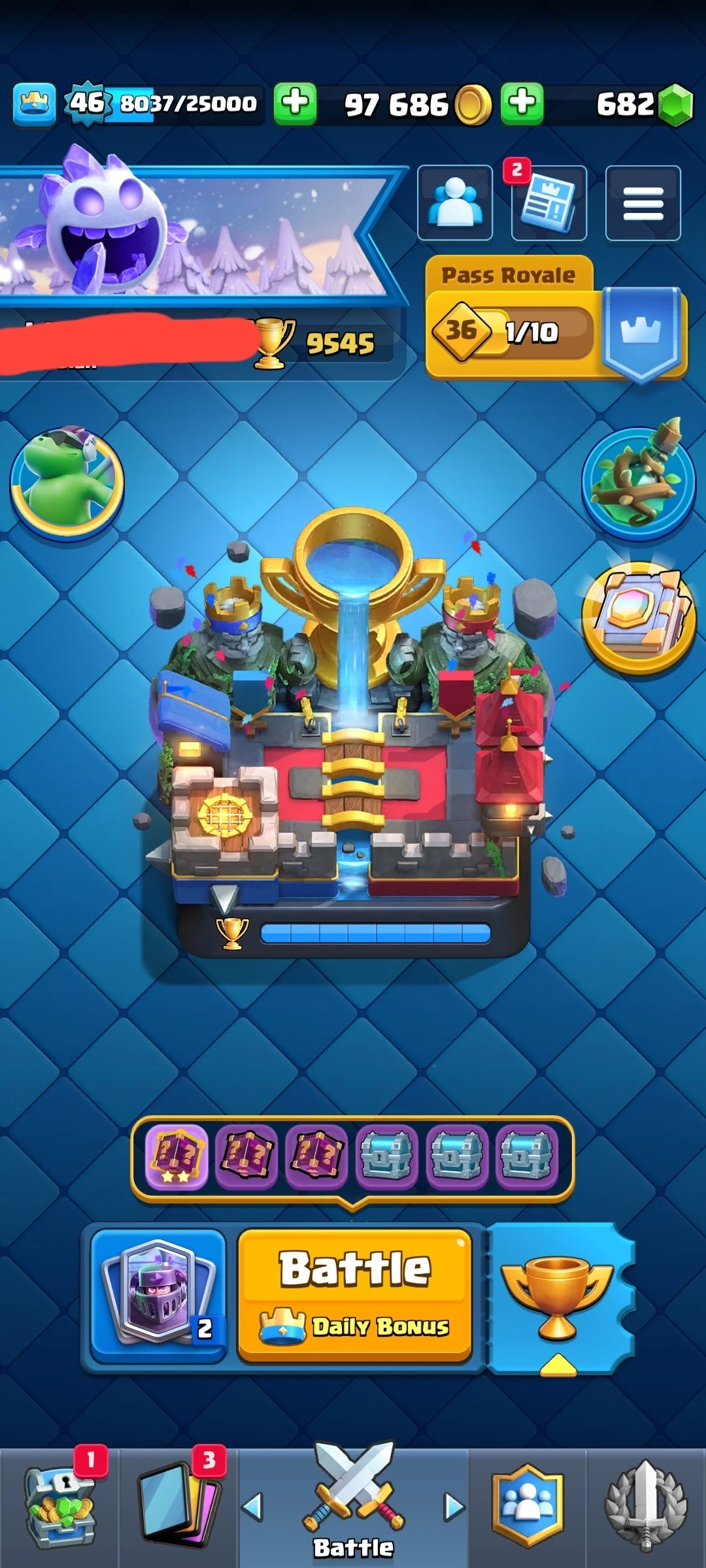Change battle deck via the deck card button
The height and width of the screenshot is (1568, 706).
point(158,1295)
